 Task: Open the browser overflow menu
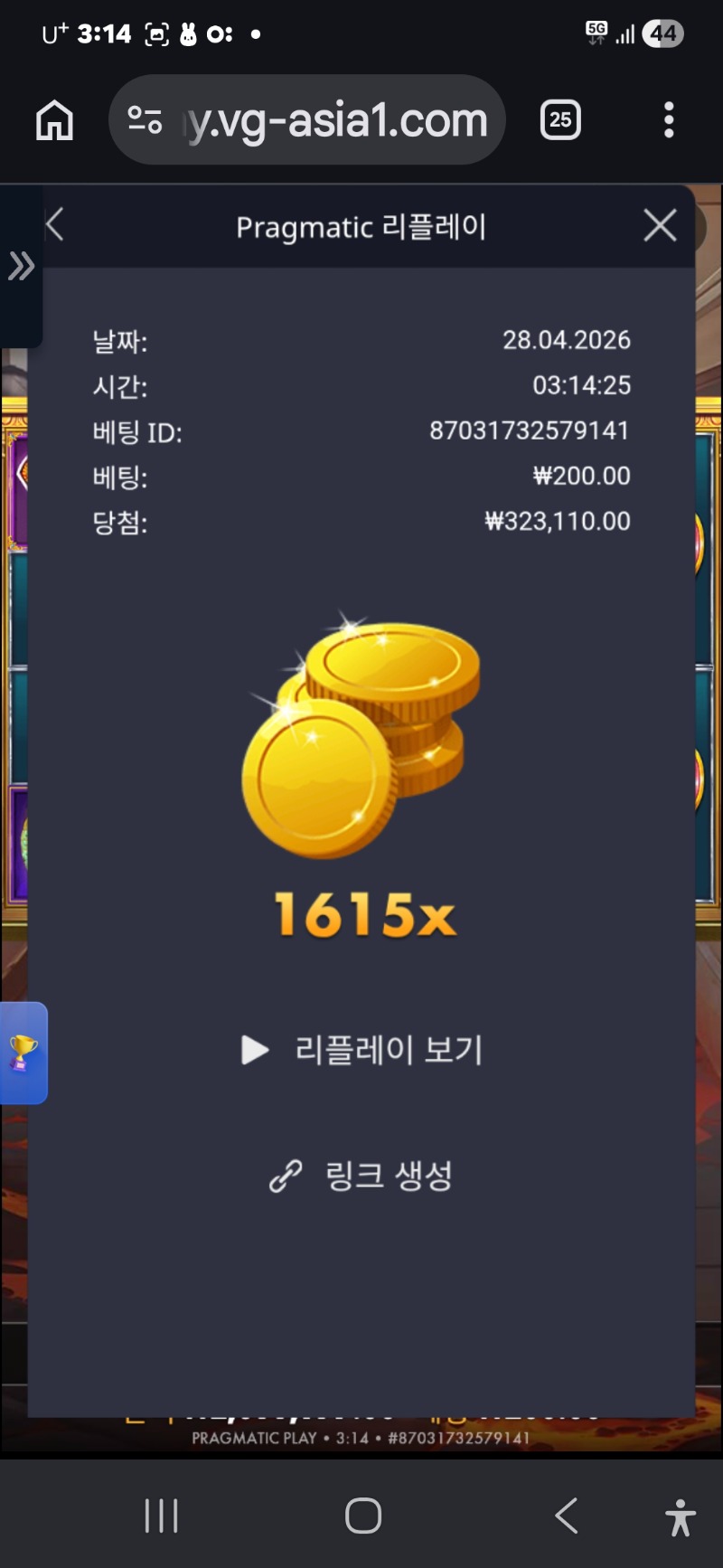(669, 120)
